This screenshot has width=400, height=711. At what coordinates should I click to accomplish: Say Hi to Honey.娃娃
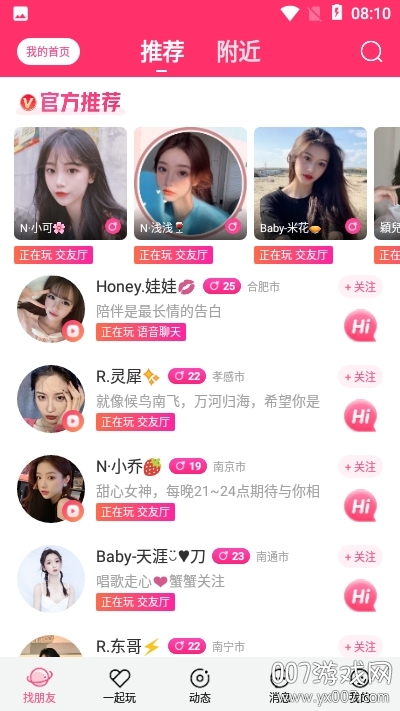point(361,326)
